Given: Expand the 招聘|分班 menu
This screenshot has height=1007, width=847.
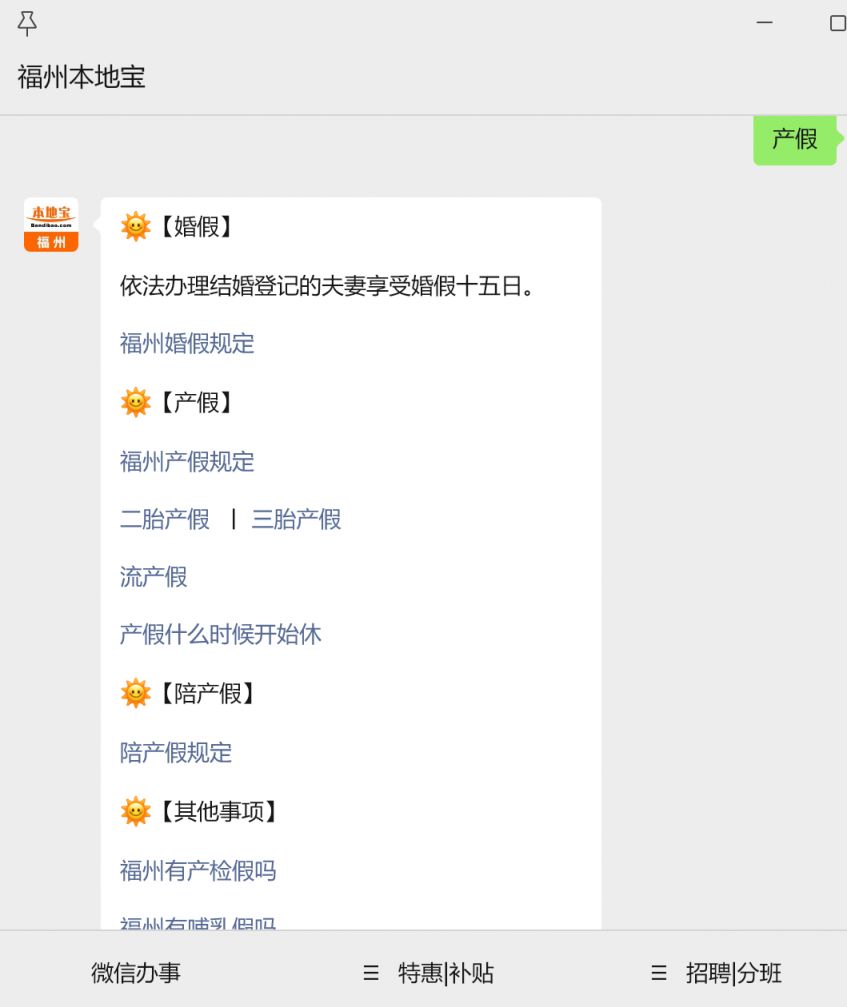Looking at the screenshot, I should tap(717, 973).
